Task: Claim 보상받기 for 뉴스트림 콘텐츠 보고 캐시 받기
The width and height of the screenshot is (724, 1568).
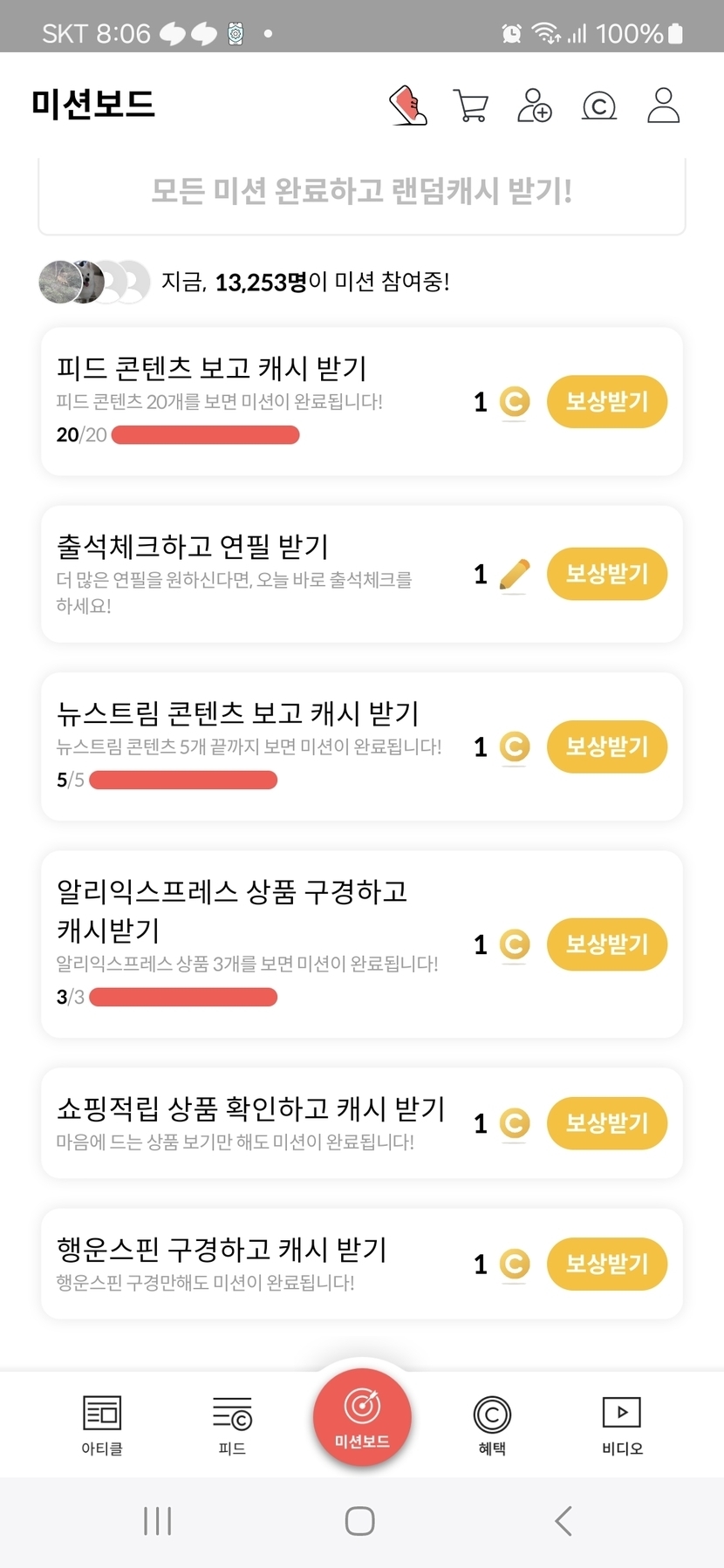Action: coord(606,747)
